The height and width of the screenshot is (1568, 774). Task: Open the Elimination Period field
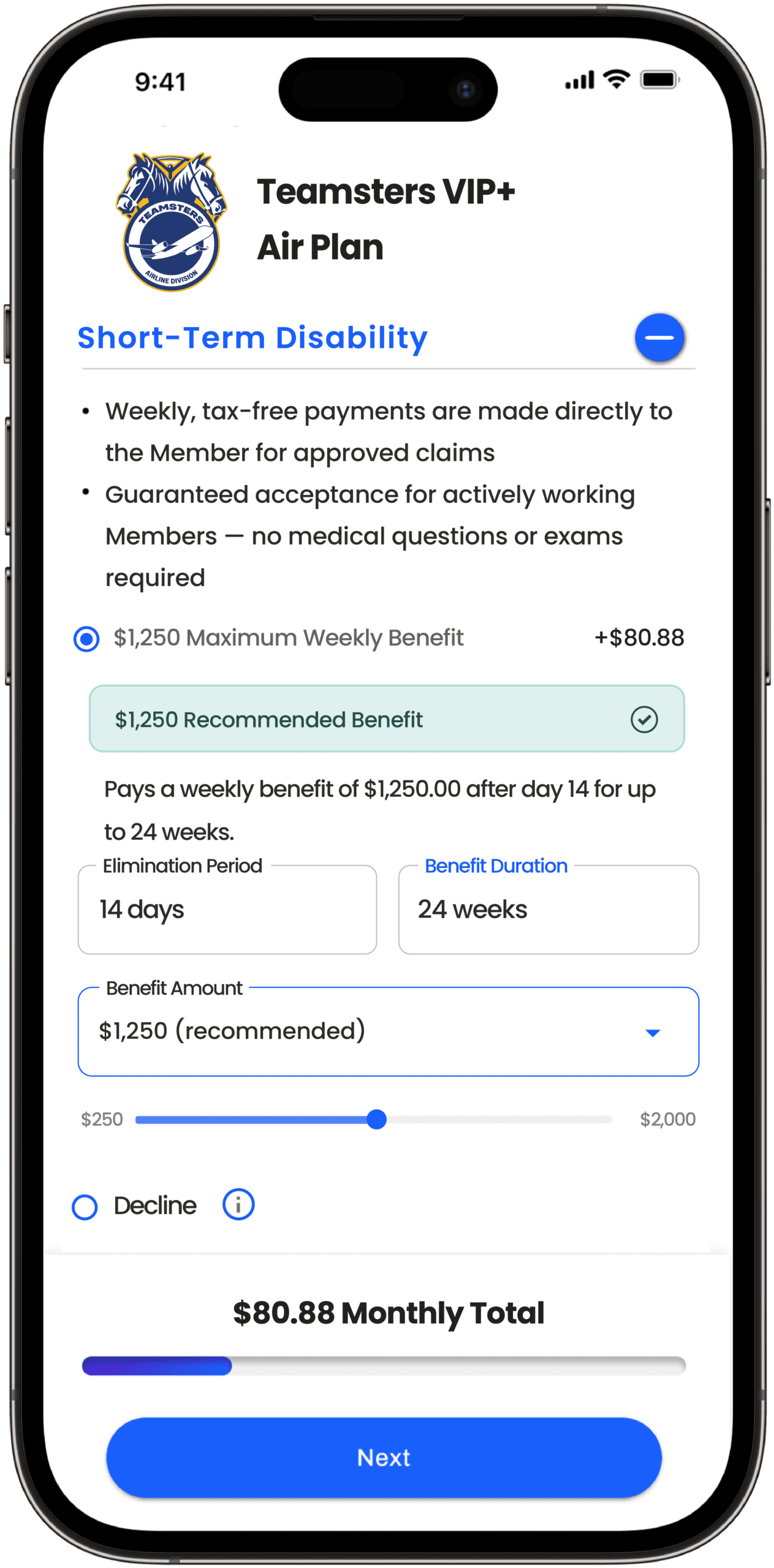click(227, 909)
